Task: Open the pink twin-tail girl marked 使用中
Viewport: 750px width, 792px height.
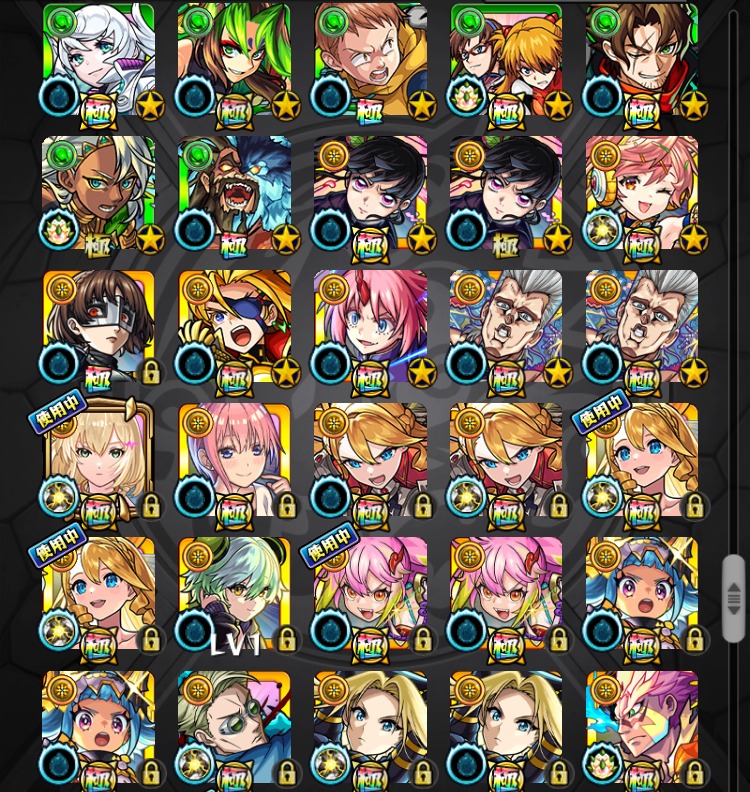Action: tap(370, 594)
